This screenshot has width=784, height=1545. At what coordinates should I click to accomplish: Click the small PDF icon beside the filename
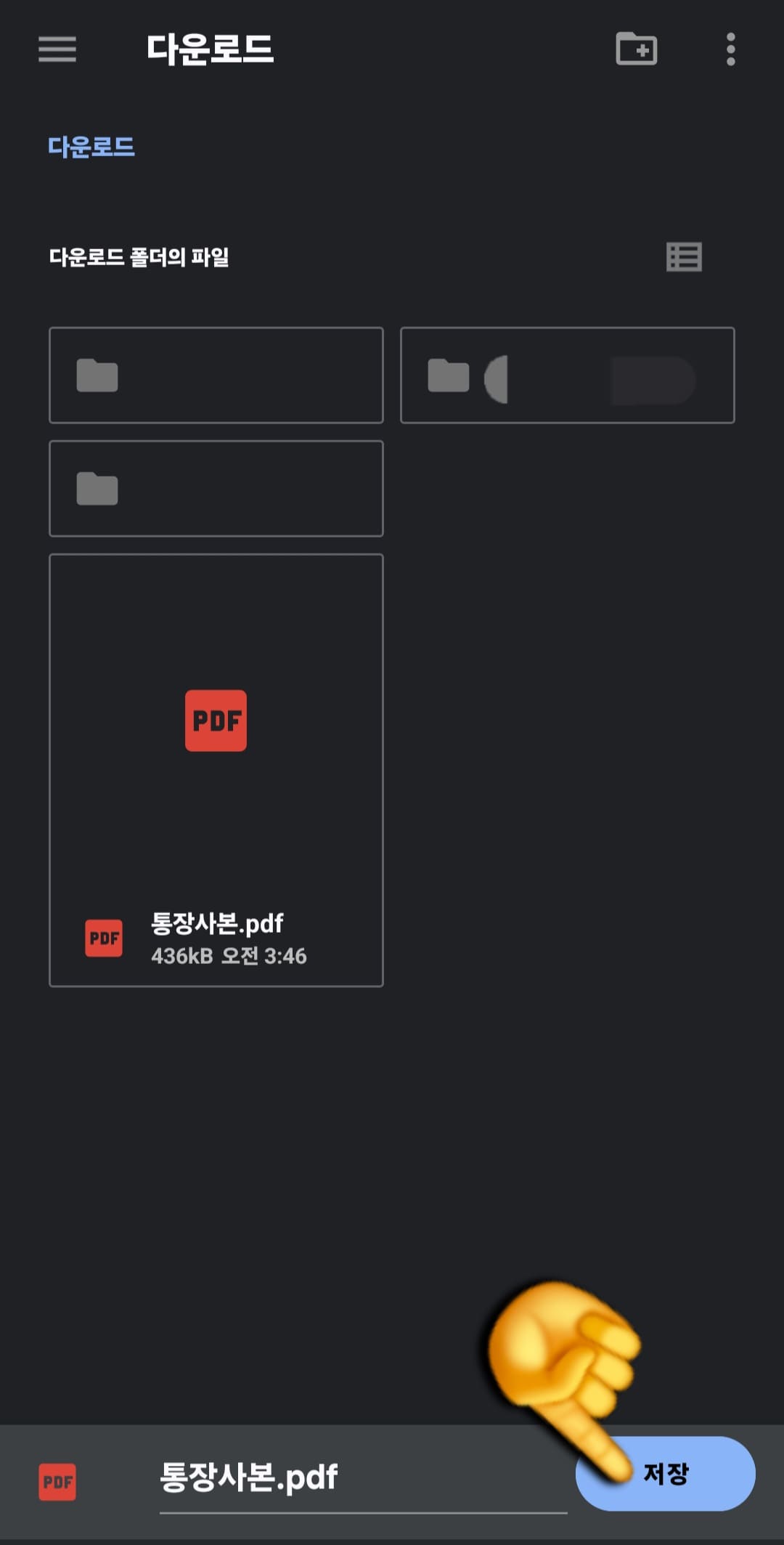pos(105,939)
